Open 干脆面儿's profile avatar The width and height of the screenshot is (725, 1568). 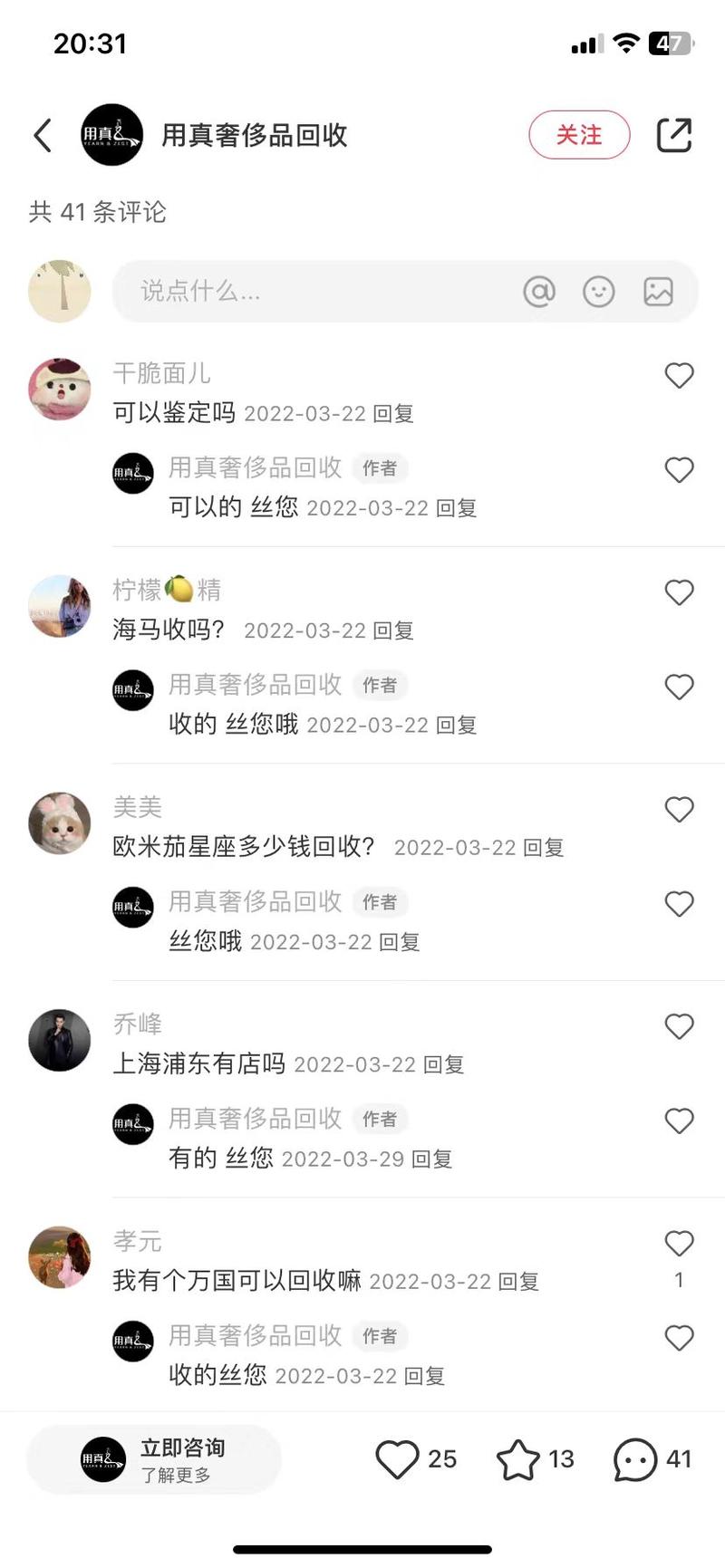coord(60,389)
